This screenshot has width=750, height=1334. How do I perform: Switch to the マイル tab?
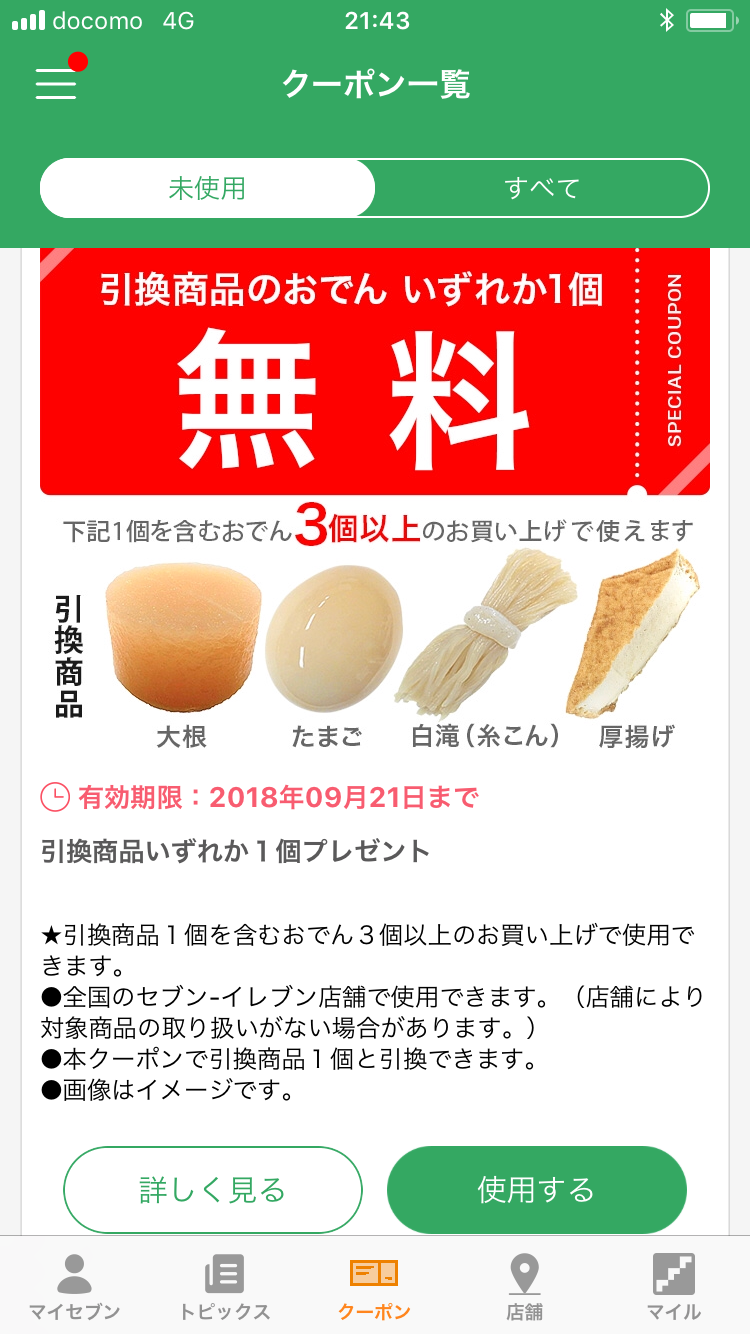[674, 1287]
